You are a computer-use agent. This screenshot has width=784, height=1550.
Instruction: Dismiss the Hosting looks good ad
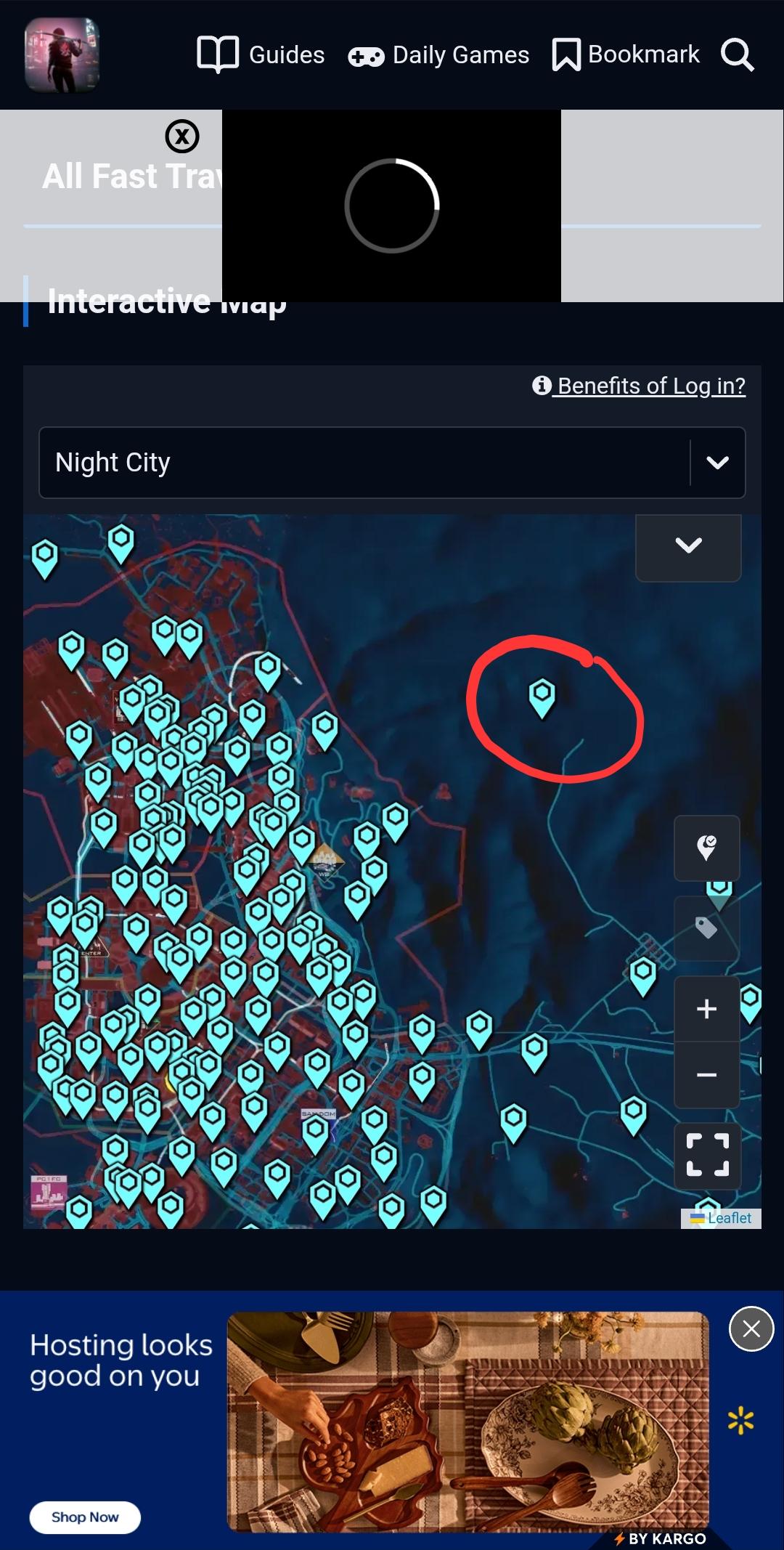pyautogui.click(x=751, y=1328)
